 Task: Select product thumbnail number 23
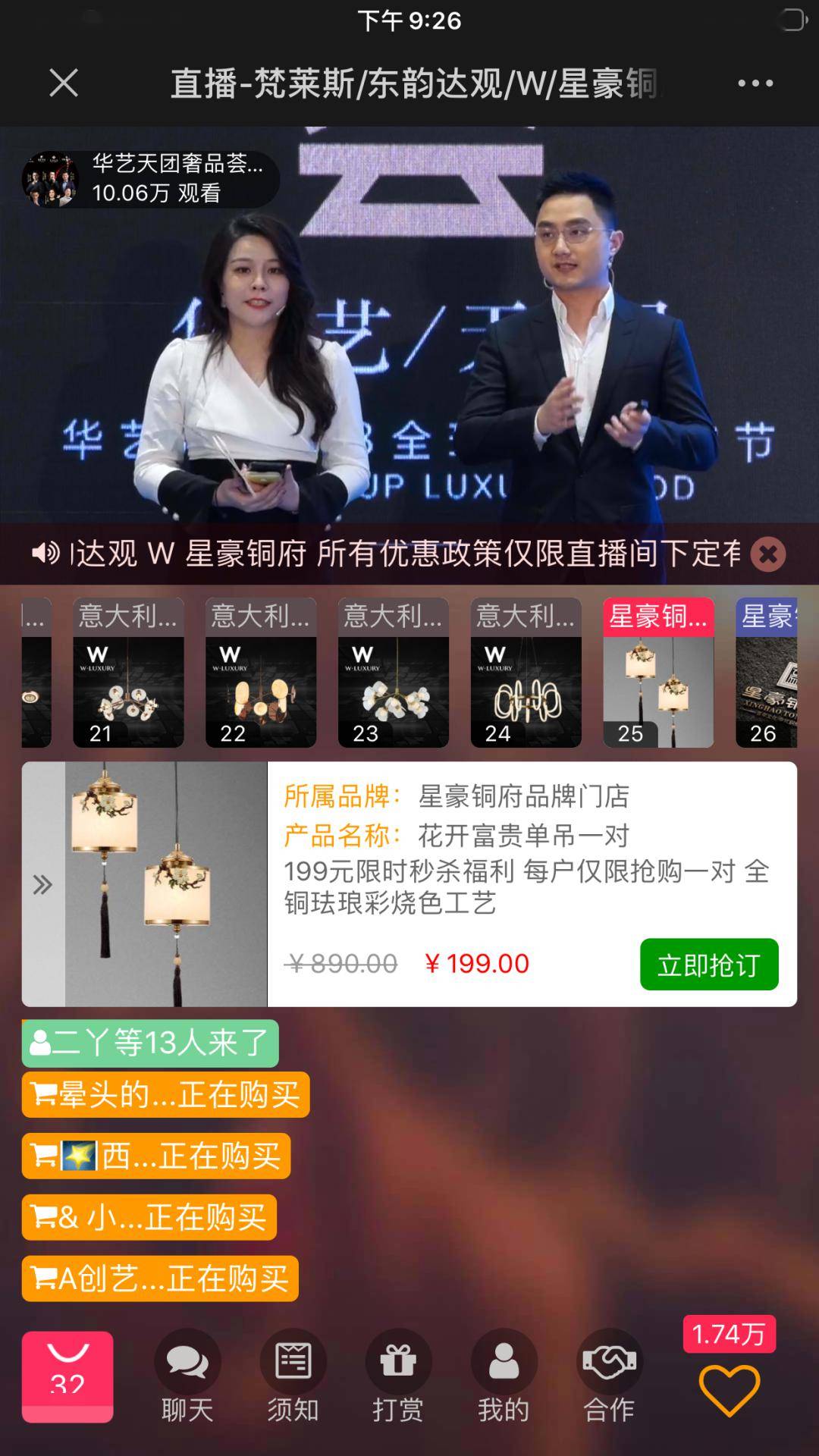click(393, 673)
